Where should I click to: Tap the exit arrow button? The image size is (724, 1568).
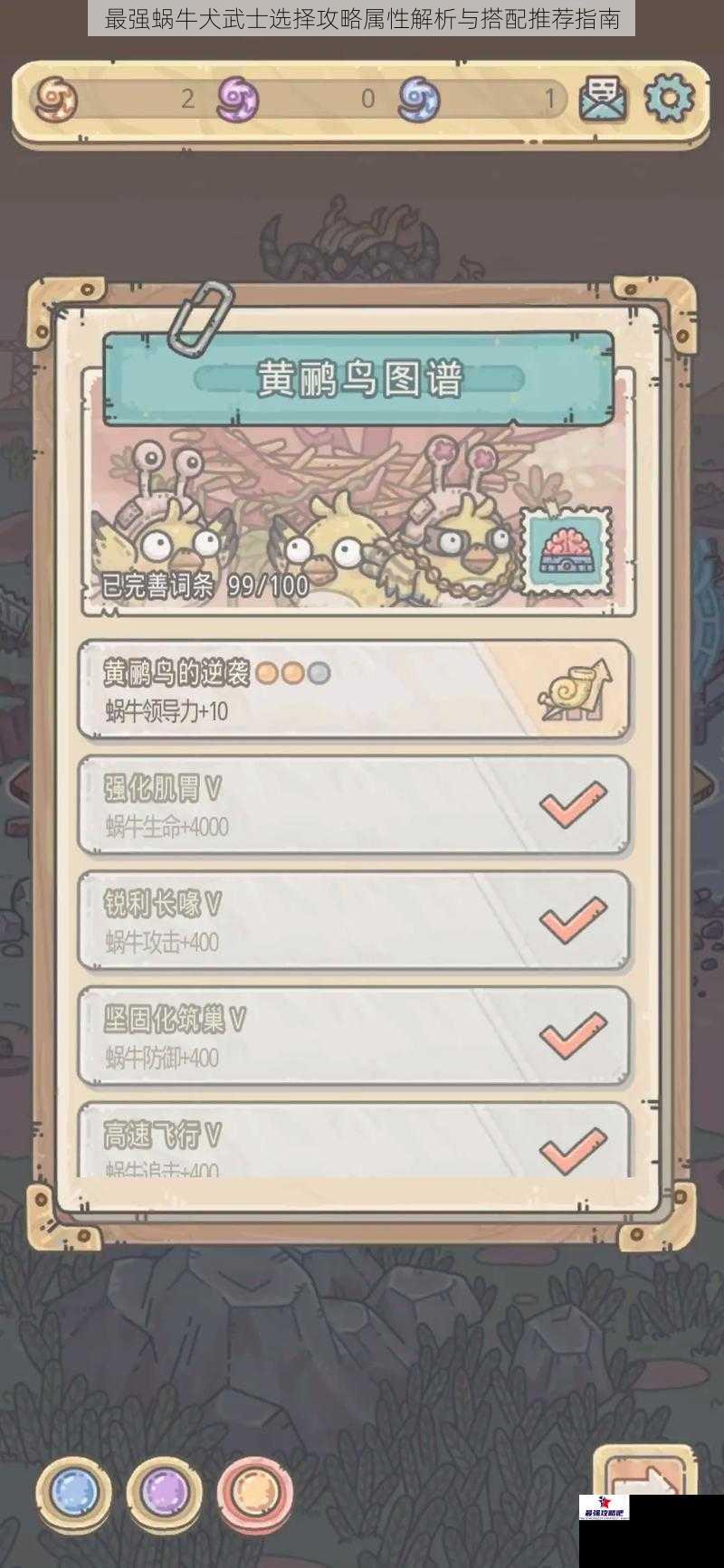(641, 1478)
